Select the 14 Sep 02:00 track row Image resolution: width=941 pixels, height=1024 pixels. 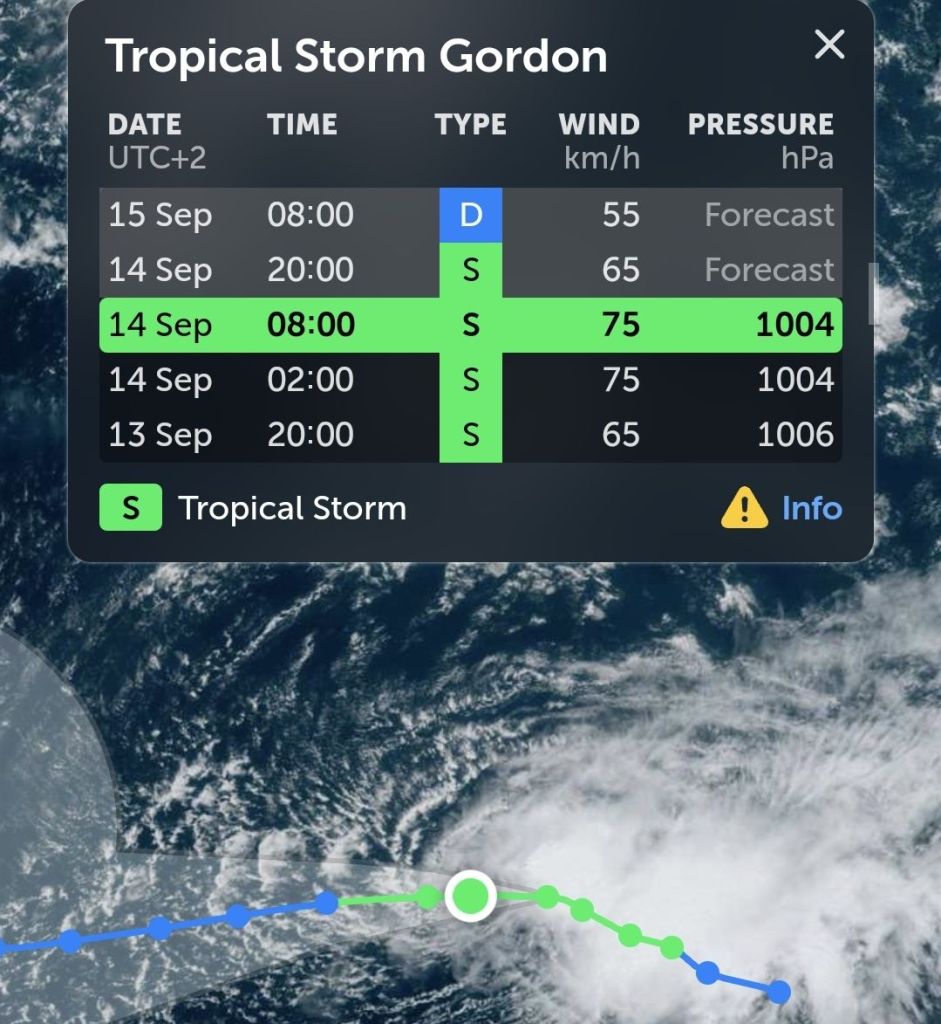point(470,380)
